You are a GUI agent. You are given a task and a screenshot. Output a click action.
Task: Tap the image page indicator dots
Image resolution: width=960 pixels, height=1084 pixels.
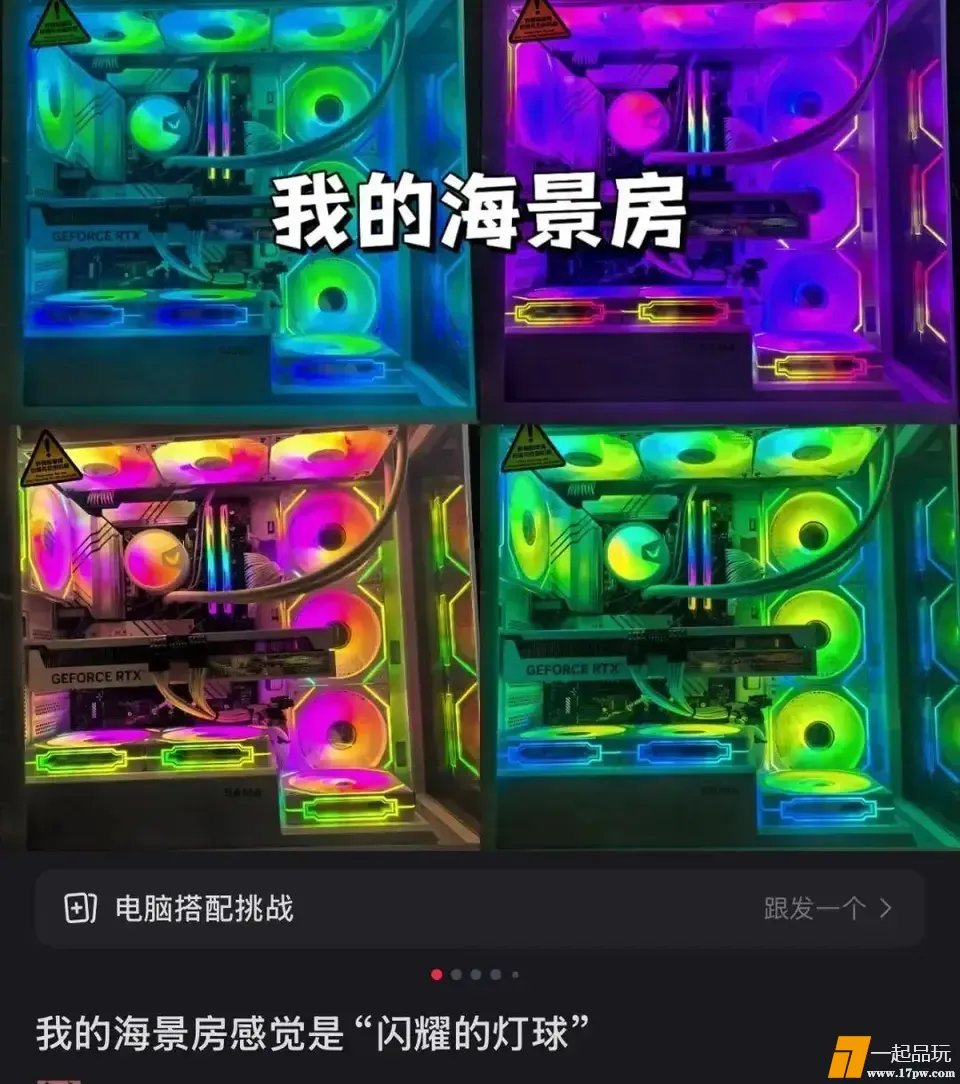coord(475,974)
